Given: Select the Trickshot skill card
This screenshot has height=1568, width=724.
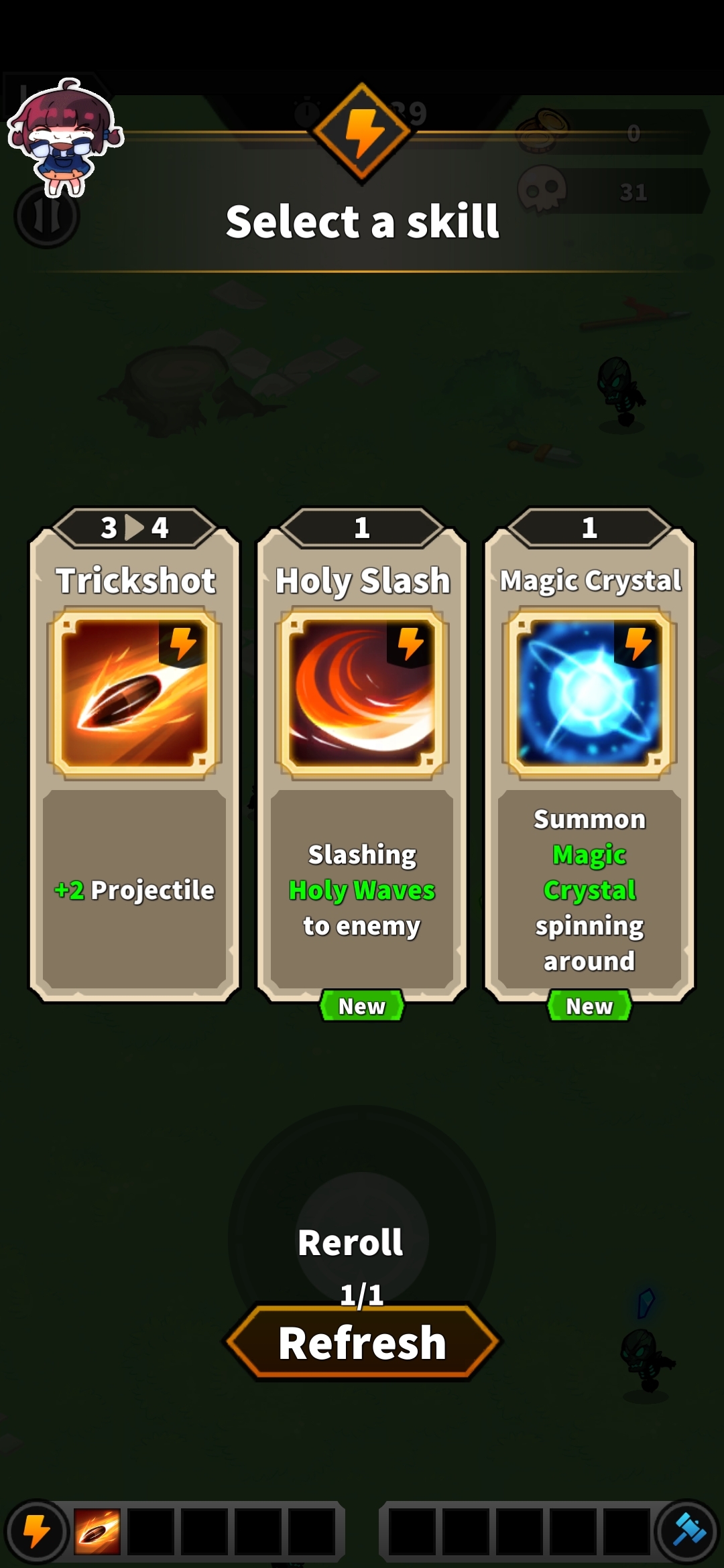Looking at the screenshot, I should pyautogui.click(x=134, y=757).
